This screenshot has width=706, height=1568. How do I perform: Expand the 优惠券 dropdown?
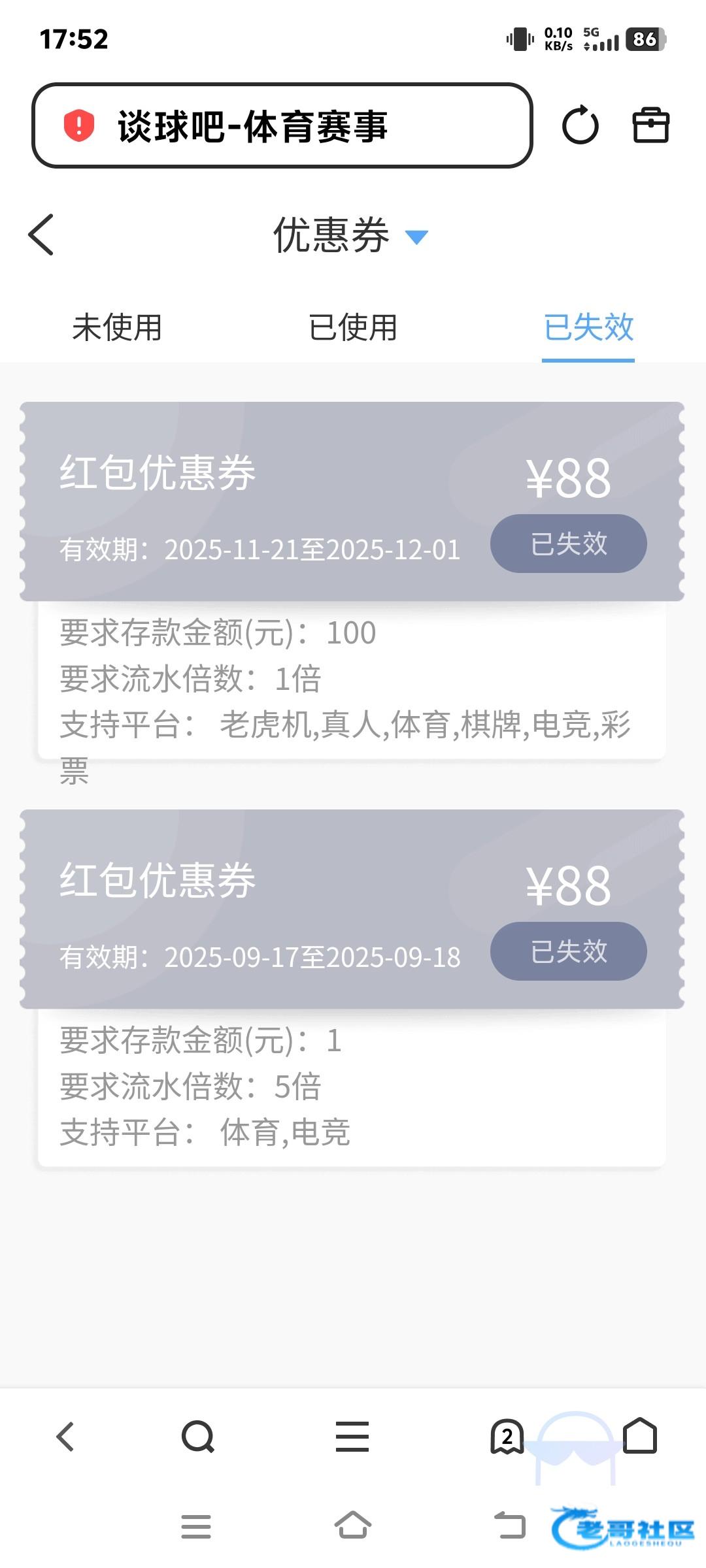416,236
